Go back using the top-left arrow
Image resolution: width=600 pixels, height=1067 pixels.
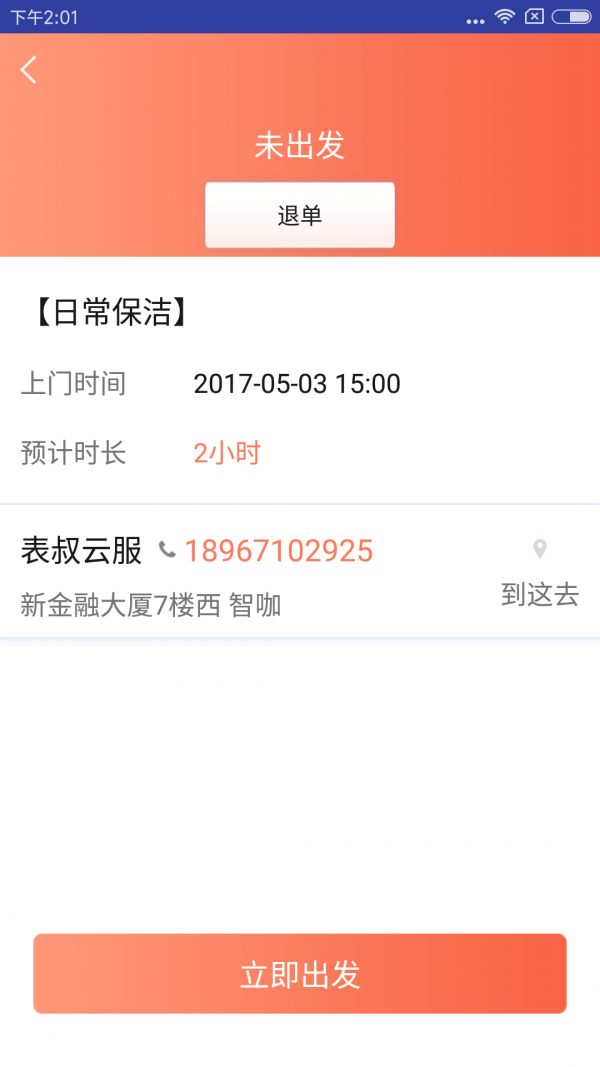pyautogui.click(x=29, y=69)
